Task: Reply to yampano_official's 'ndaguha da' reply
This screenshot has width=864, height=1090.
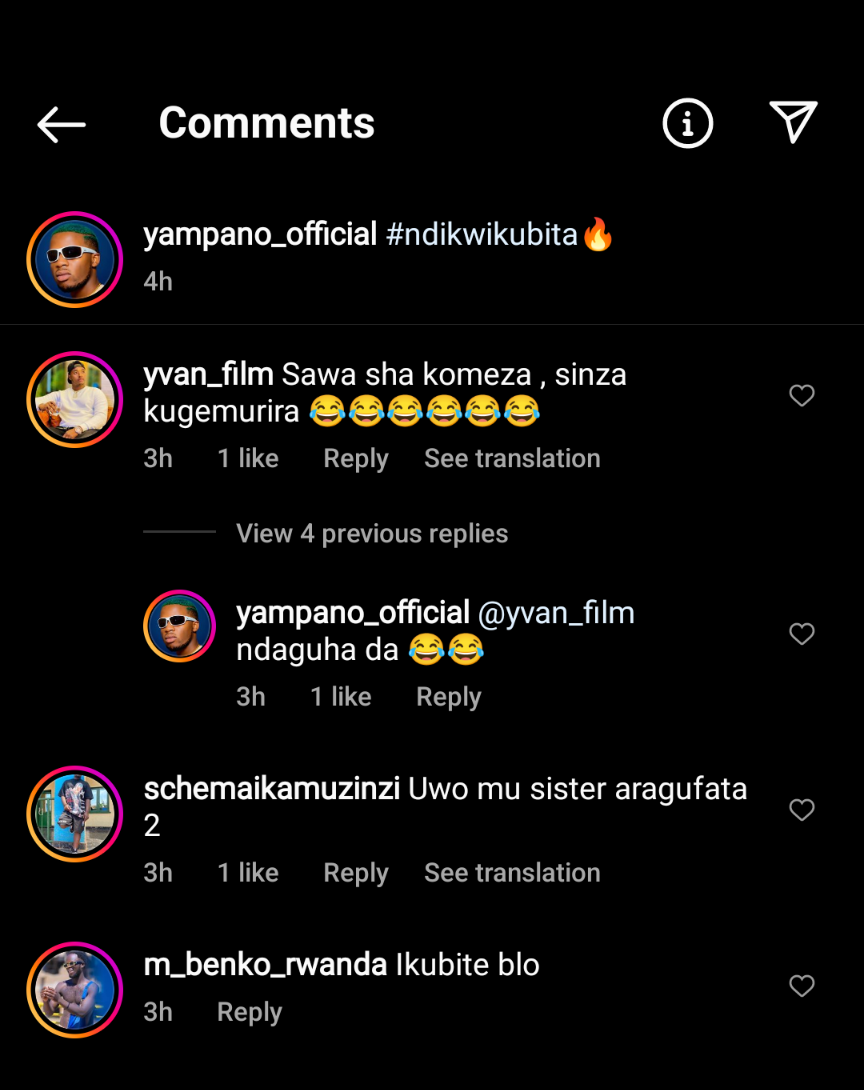Action: point(448,697)
